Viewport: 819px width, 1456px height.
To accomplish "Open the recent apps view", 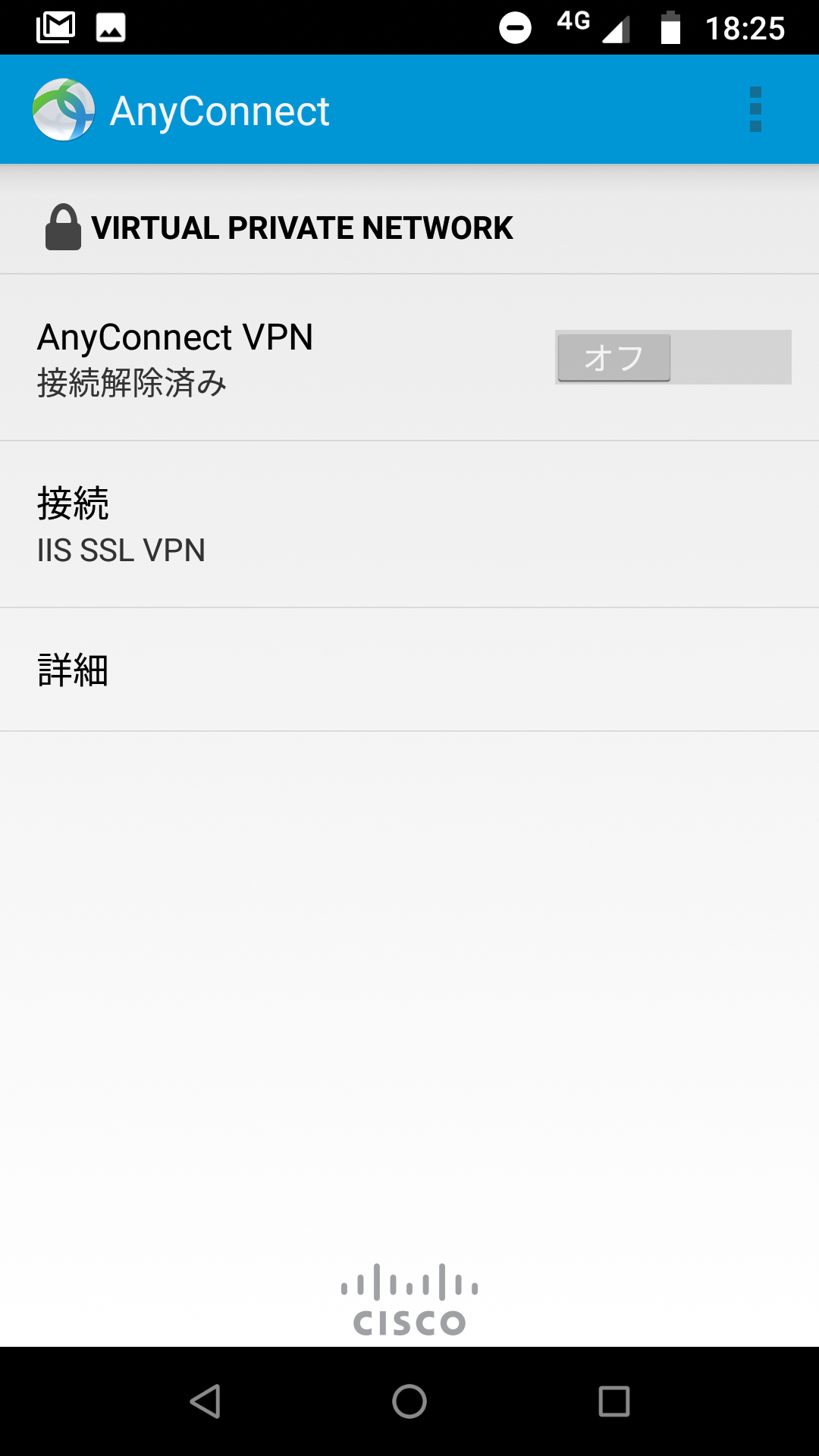I will (614, 1401).
